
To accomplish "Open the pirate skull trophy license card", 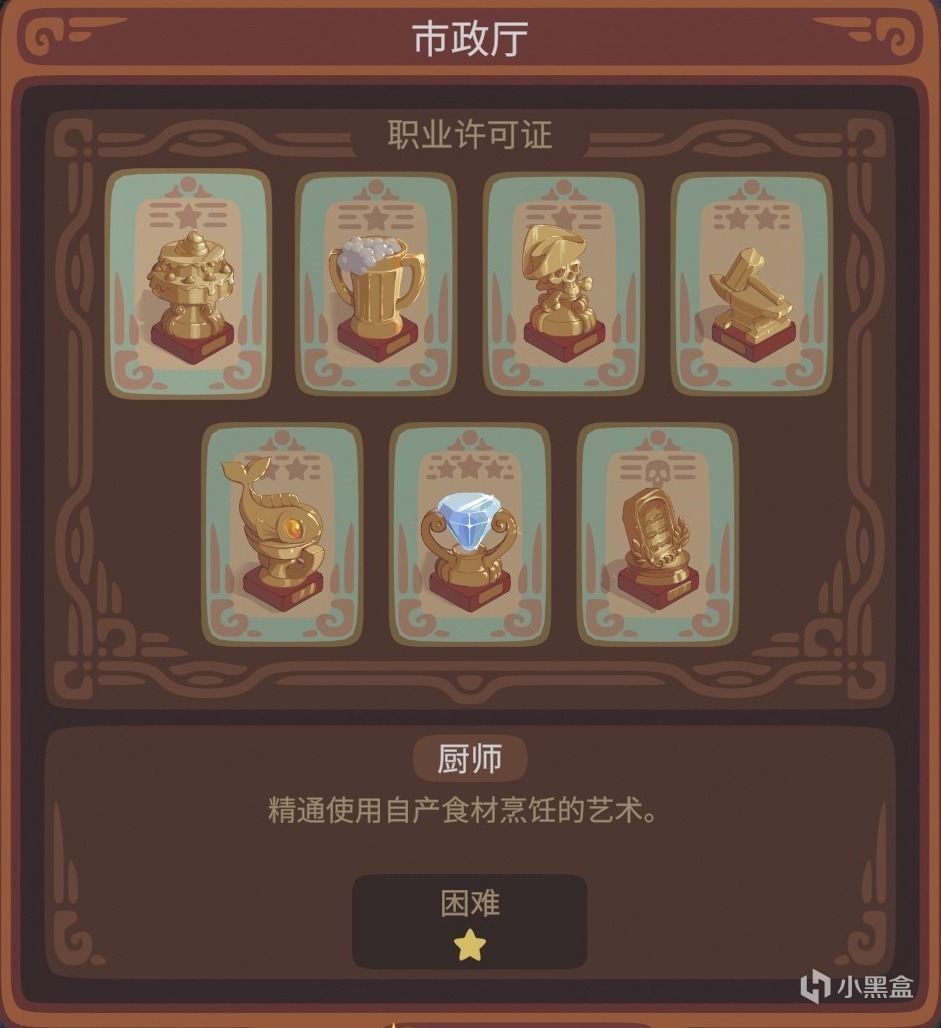I will pyautogui.click(x=564, y=284).
